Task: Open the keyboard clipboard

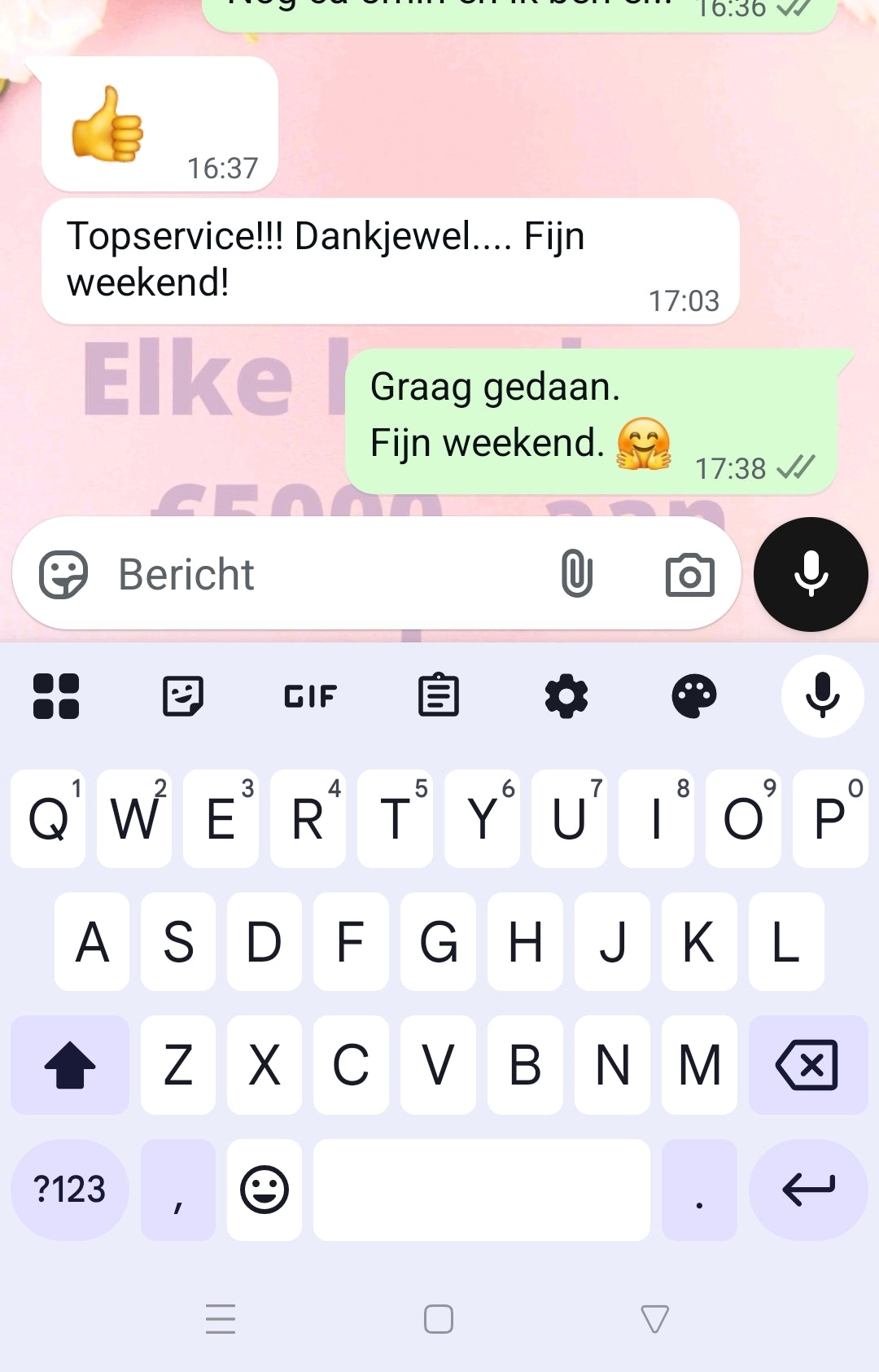Action: coord(439,696)
